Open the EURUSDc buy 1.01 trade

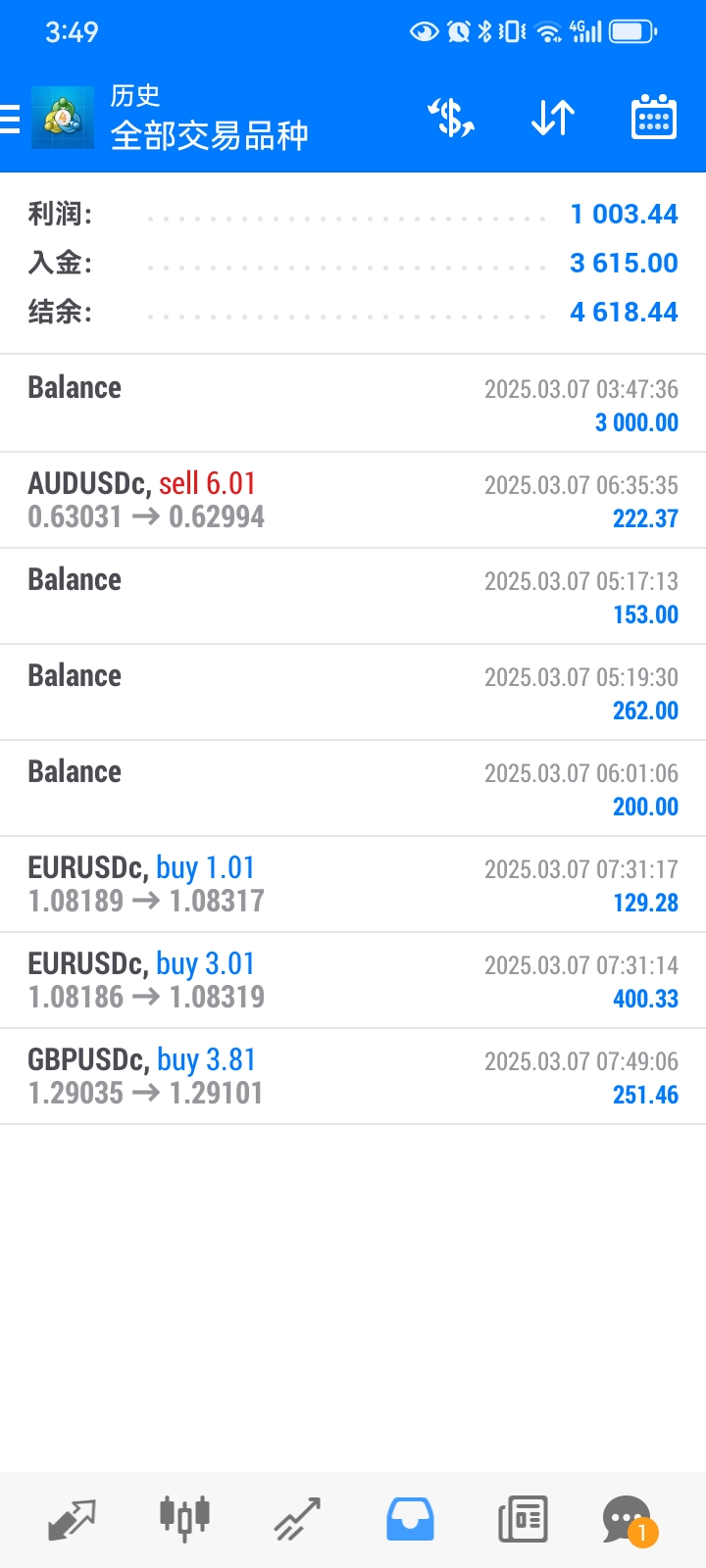pyautogui.click(x=353, y=884)
